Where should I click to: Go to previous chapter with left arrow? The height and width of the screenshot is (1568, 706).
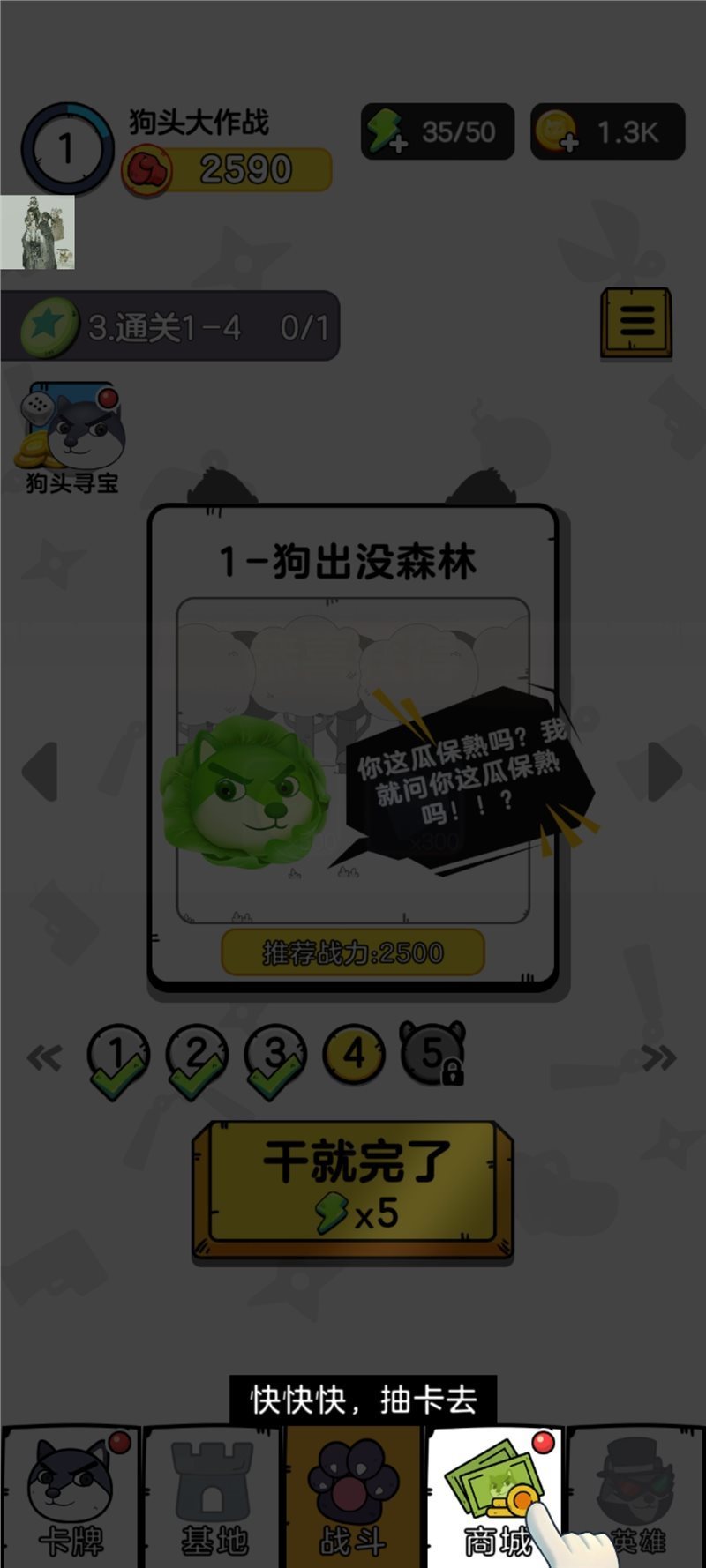tap(40, 771)
